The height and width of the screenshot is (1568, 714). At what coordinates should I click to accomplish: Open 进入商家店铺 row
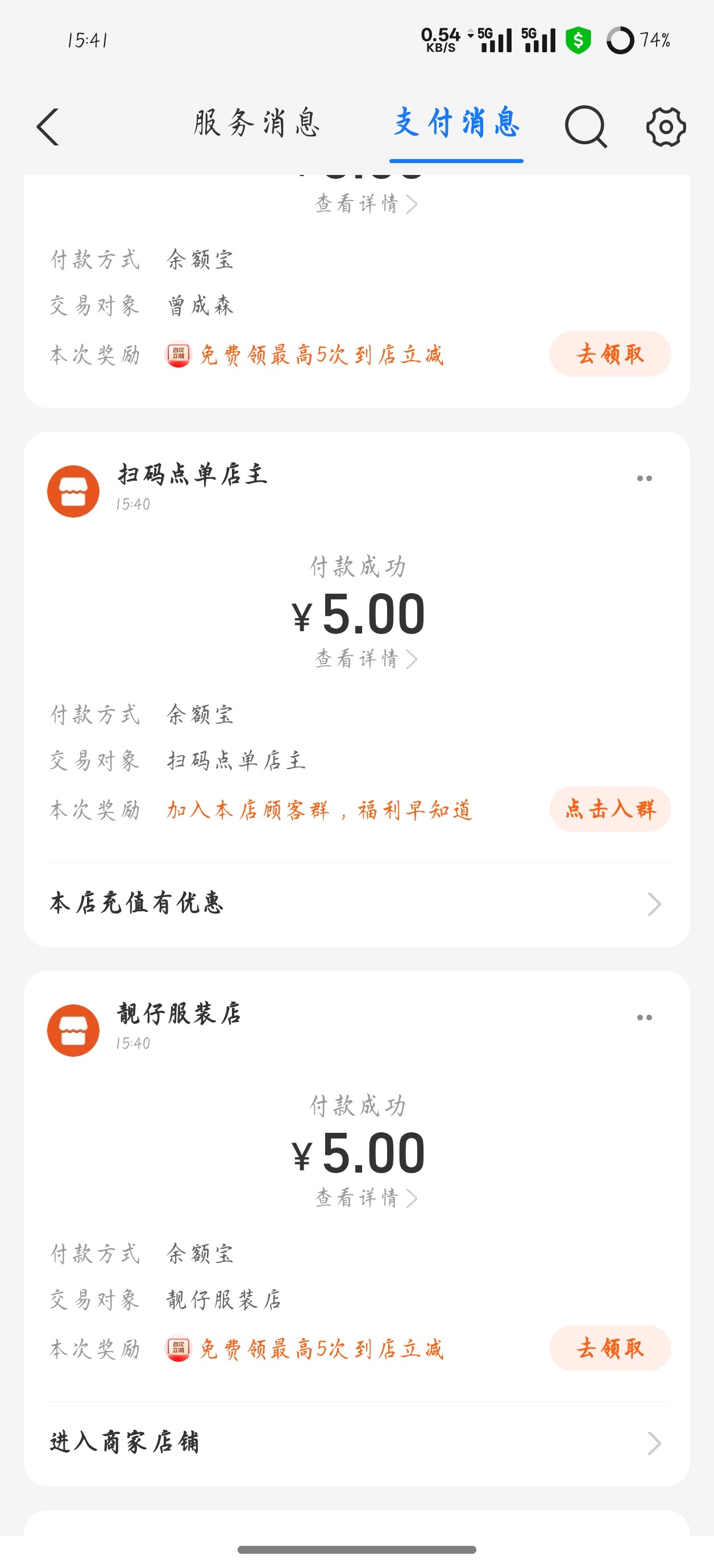coord(357,1443)
